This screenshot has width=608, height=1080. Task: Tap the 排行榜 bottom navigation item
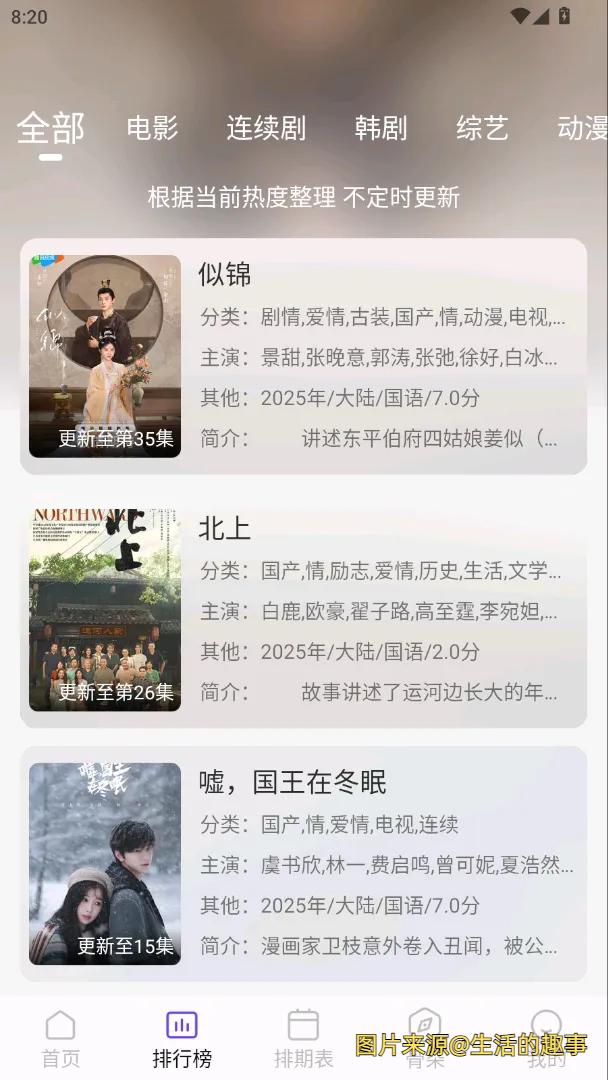point(182,1038)
